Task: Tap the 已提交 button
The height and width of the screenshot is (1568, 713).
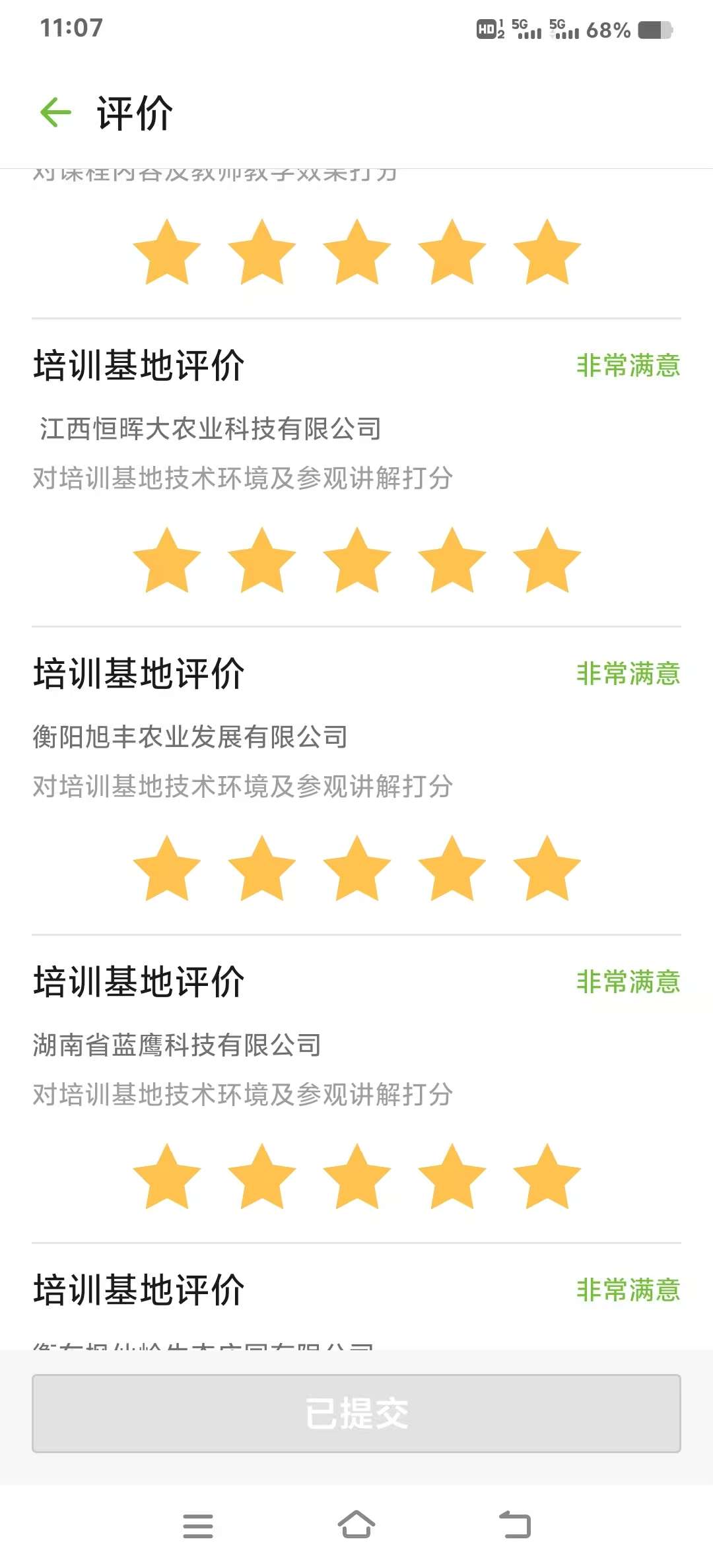Action: tap(356, 1413)
